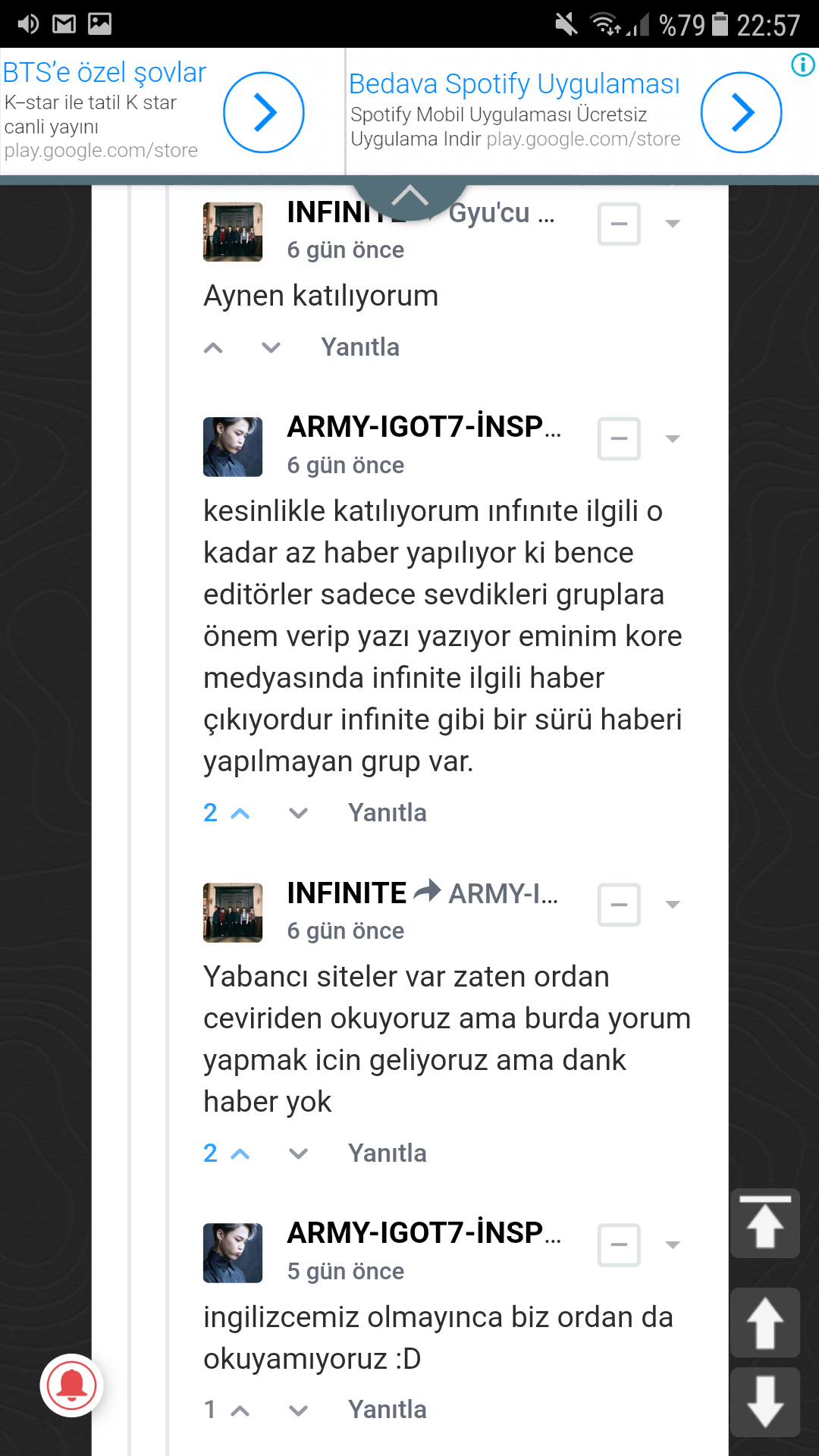
Task: Collapse the ad banner with the up chevron
Action: tap(410, 196)
